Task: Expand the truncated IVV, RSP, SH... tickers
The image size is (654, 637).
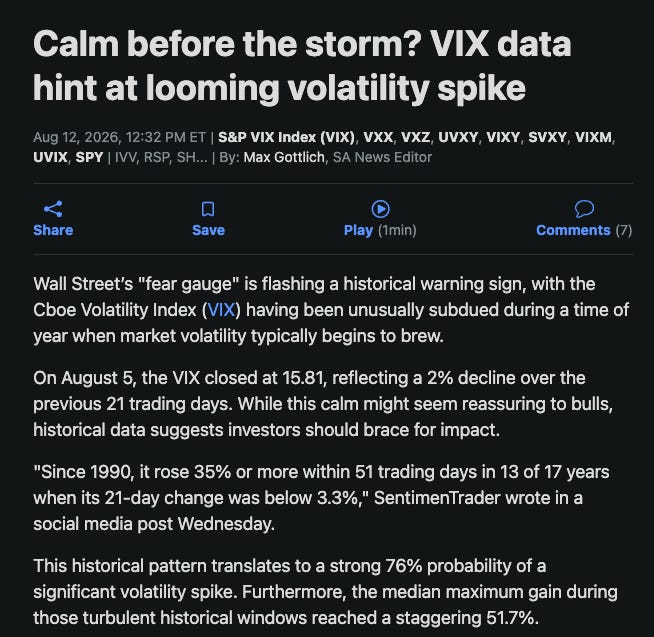Action: [x=161, y=157]
